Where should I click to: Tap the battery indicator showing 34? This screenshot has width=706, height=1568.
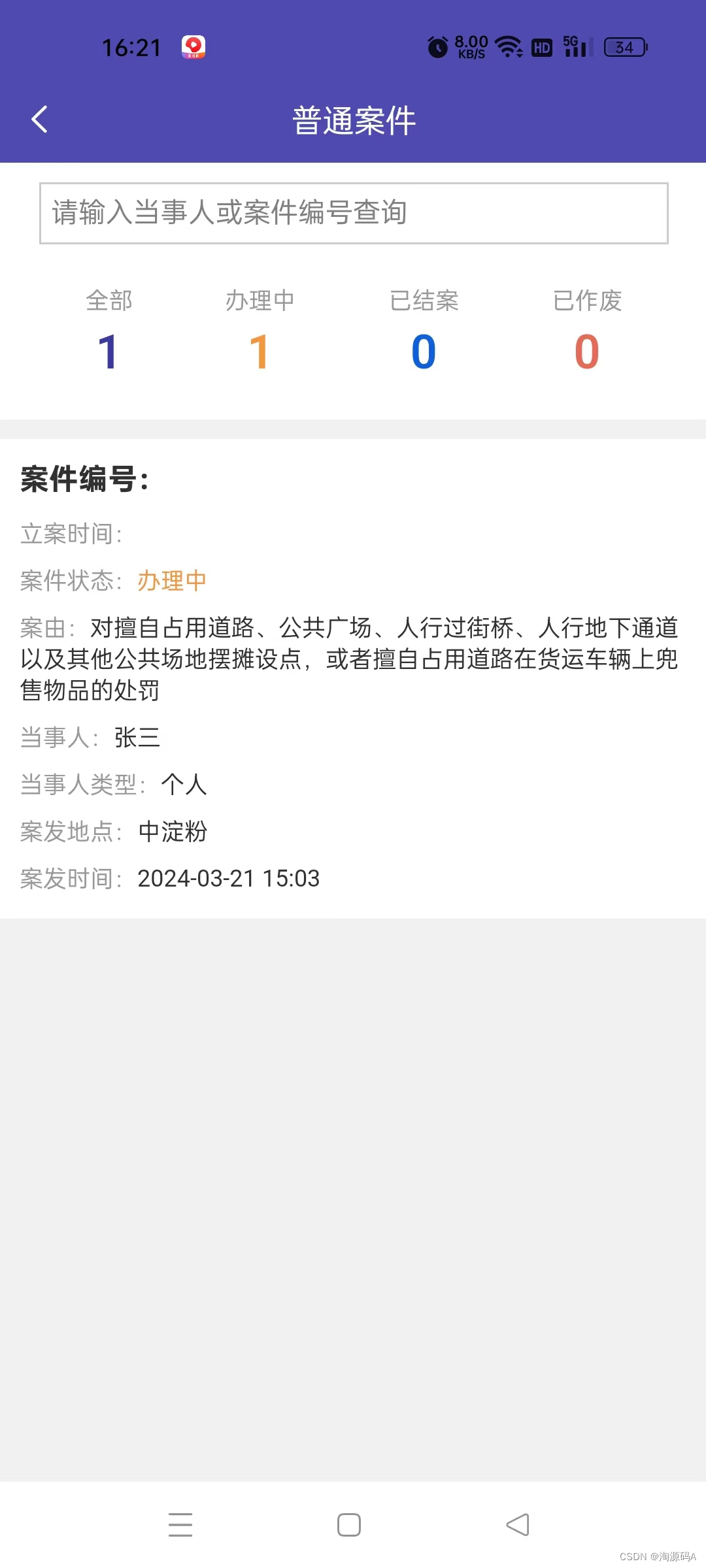(623, 48)
